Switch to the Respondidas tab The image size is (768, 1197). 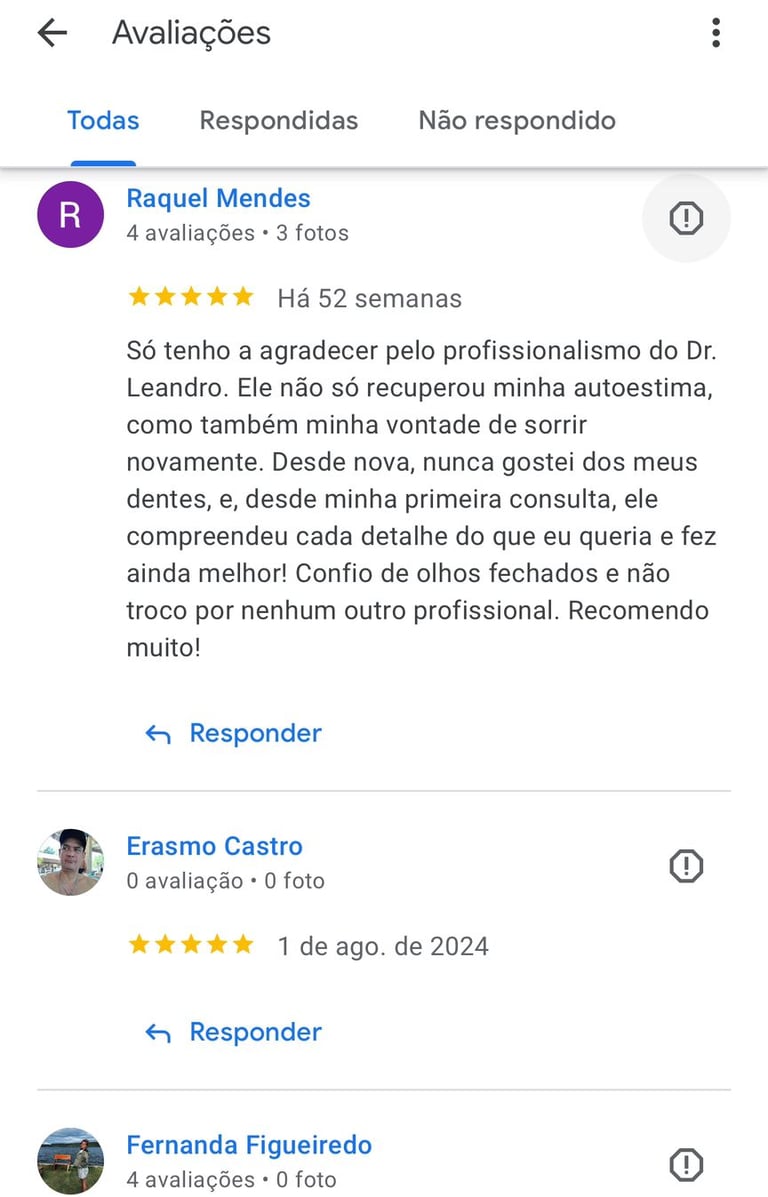(x=278, y=121)
